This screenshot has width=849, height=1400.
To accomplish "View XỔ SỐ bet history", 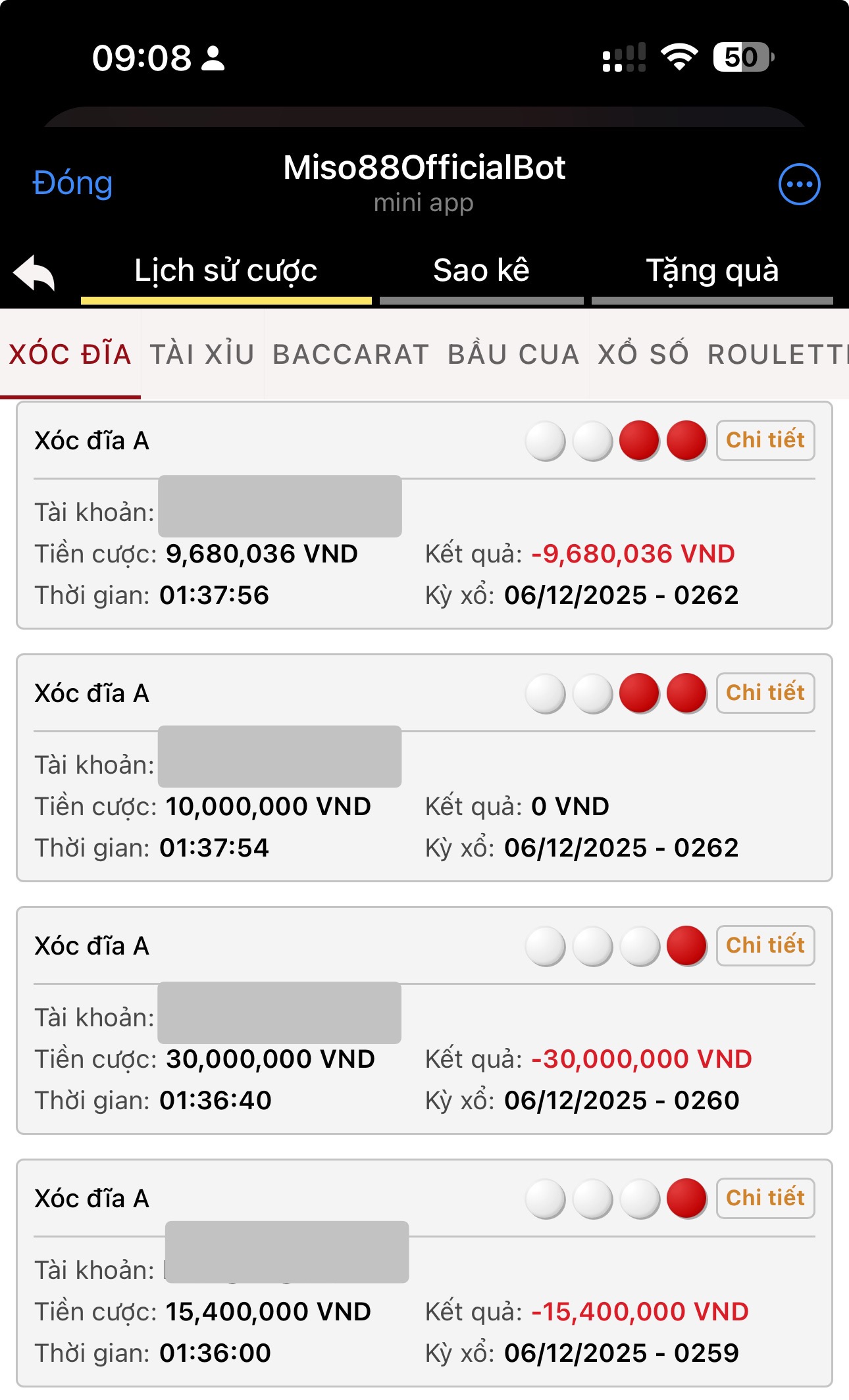I will (x=643, y=355).
